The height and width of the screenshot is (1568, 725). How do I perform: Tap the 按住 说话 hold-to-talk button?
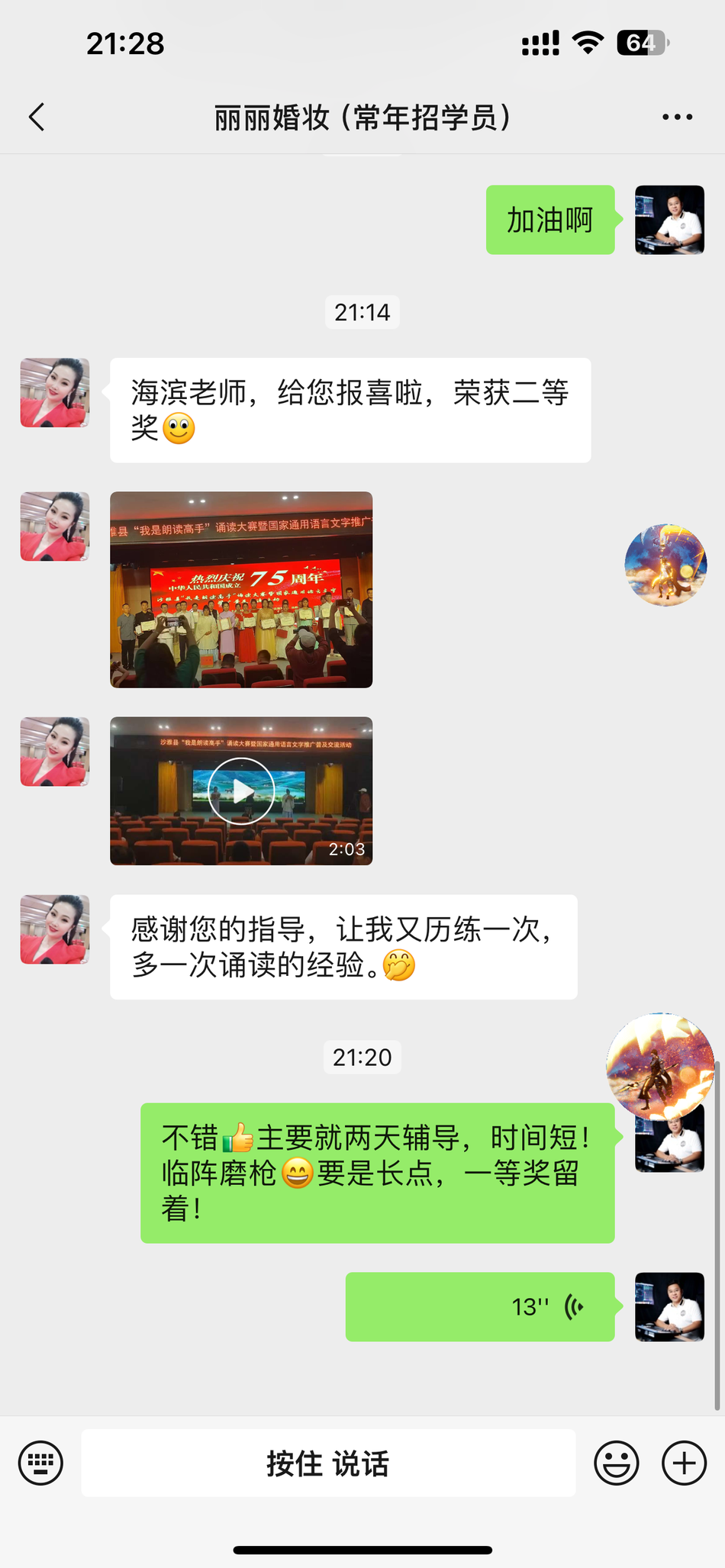[x=328, y=1463]
